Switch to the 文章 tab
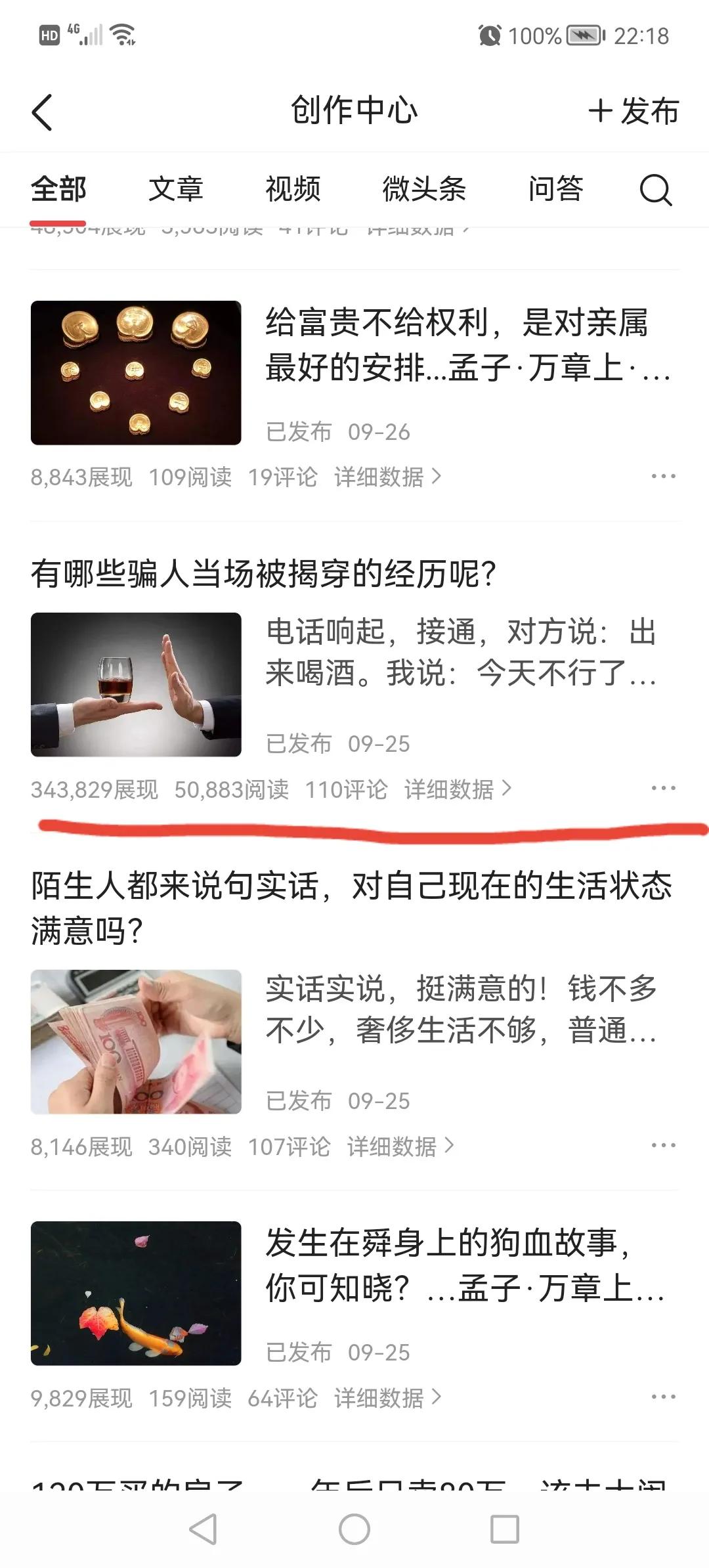 click(x=177, y=190)
